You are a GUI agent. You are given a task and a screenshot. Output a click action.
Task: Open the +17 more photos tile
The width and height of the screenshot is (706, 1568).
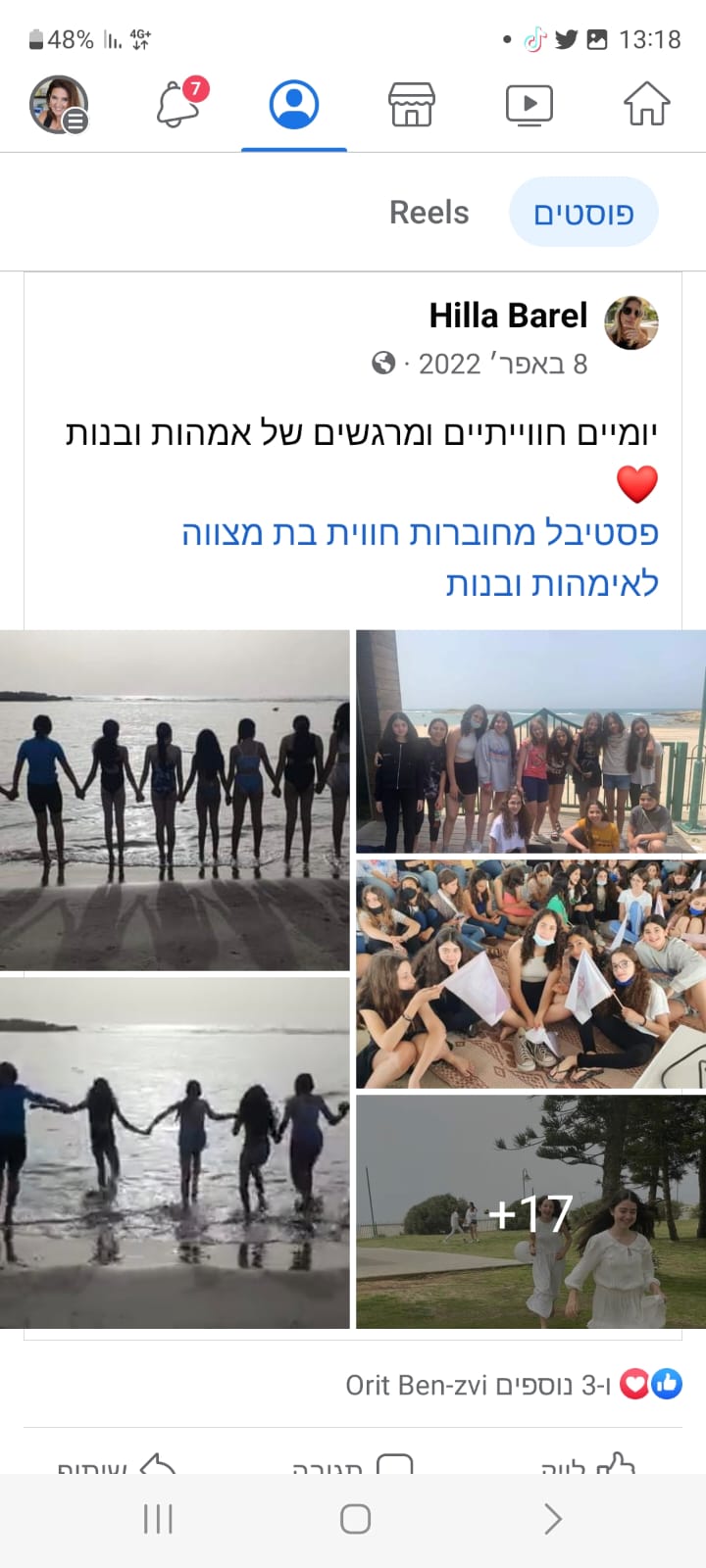pyautogui.click(x=530, y=1212)
